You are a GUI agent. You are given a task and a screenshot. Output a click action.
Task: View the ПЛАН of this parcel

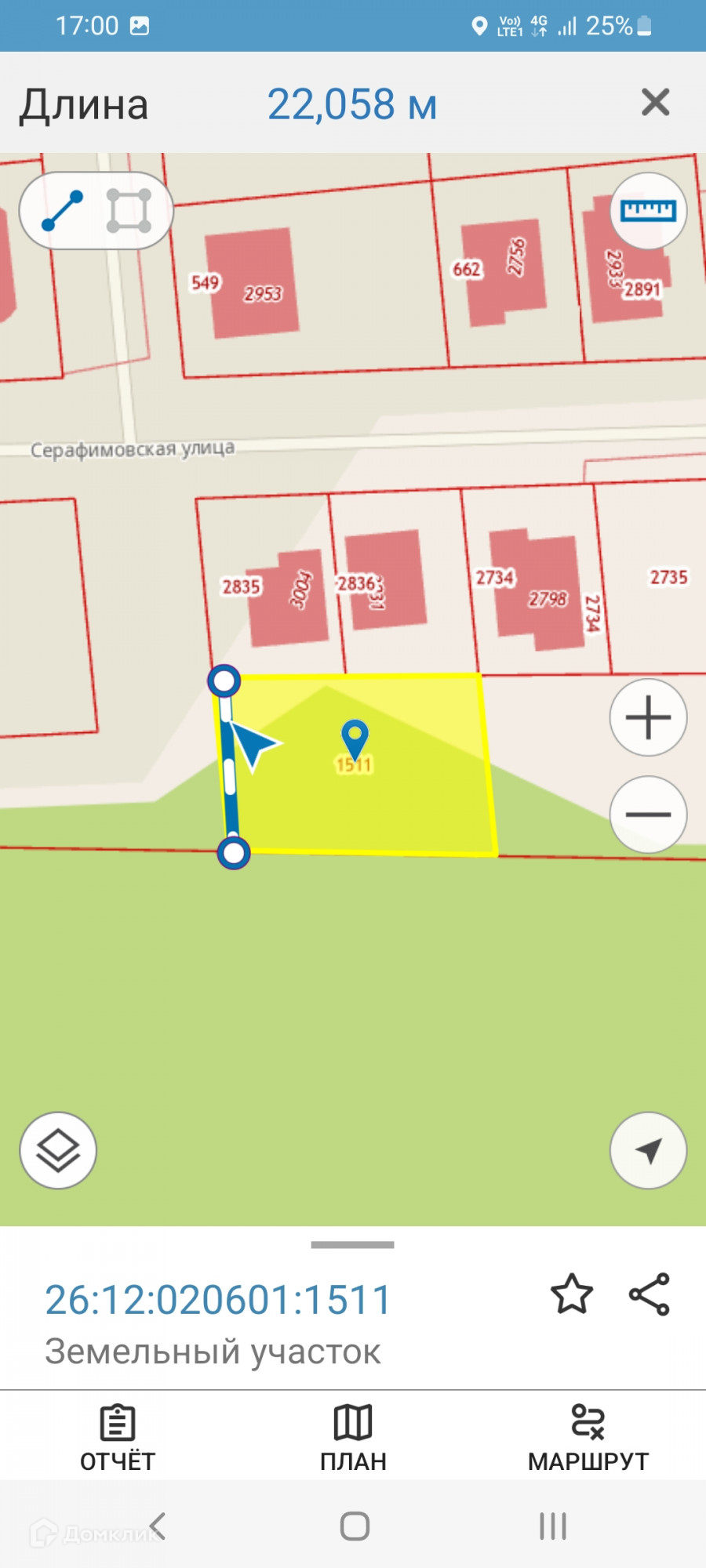point(353,1437)
